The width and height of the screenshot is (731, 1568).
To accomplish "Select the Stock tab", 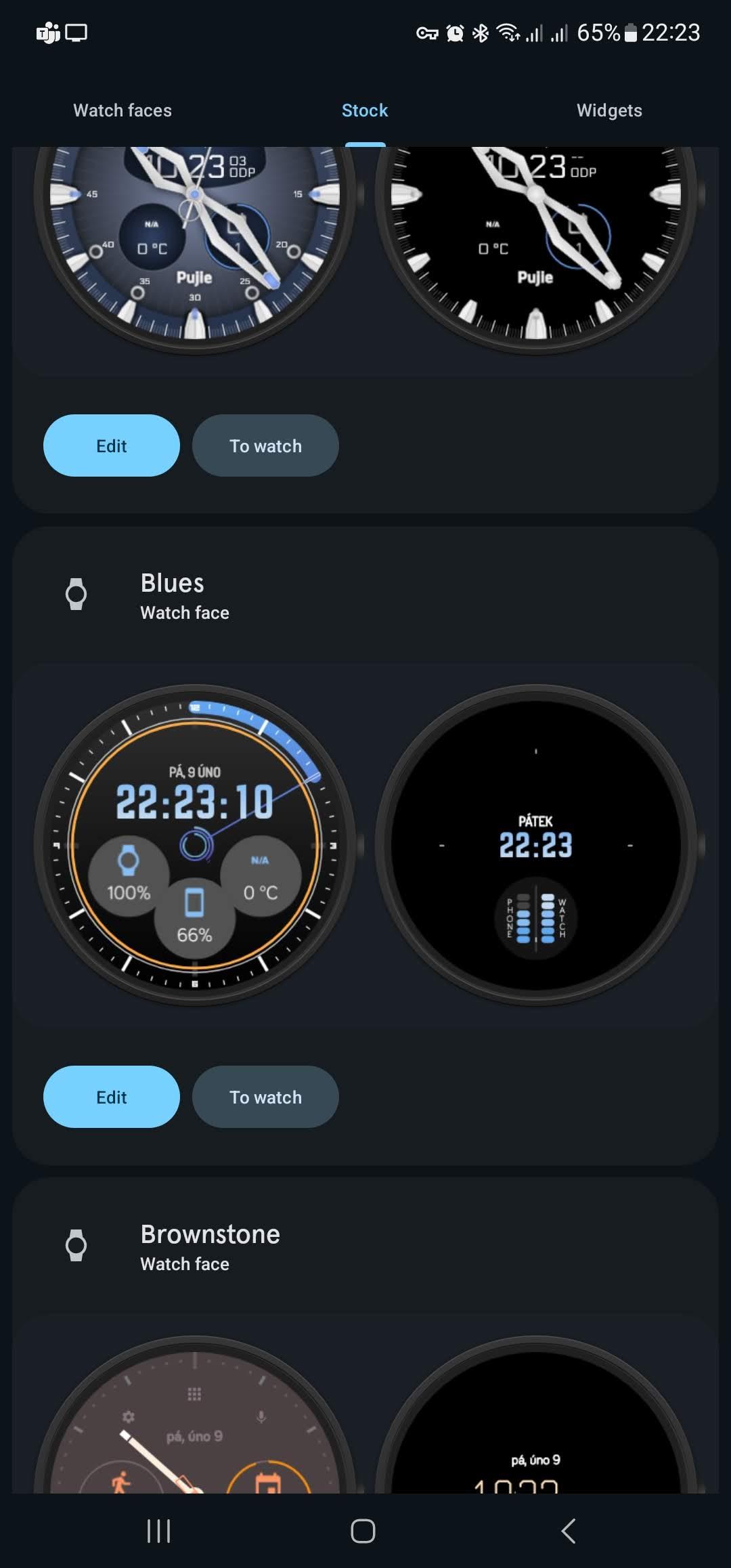I will tap(365, 110).
